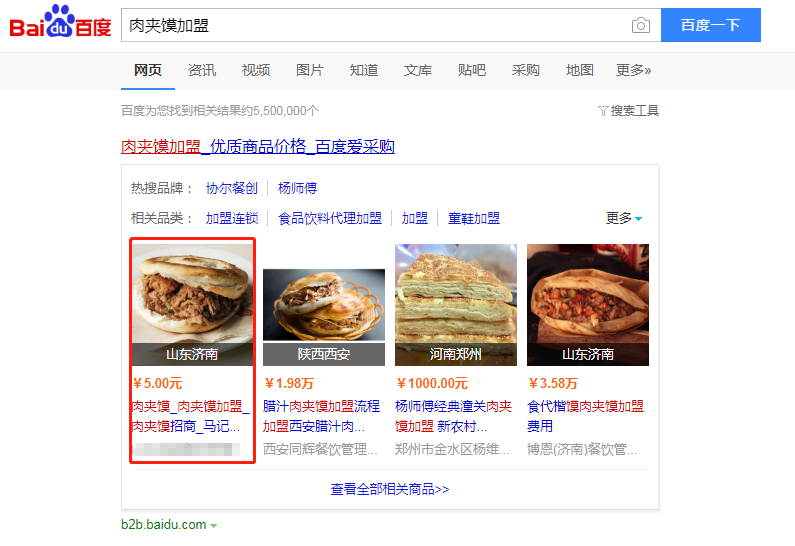This screenshot has height=546, width=795.
Task: Switch to the 知道 tab
Action: pyautogui.click(x=364, y=70)
